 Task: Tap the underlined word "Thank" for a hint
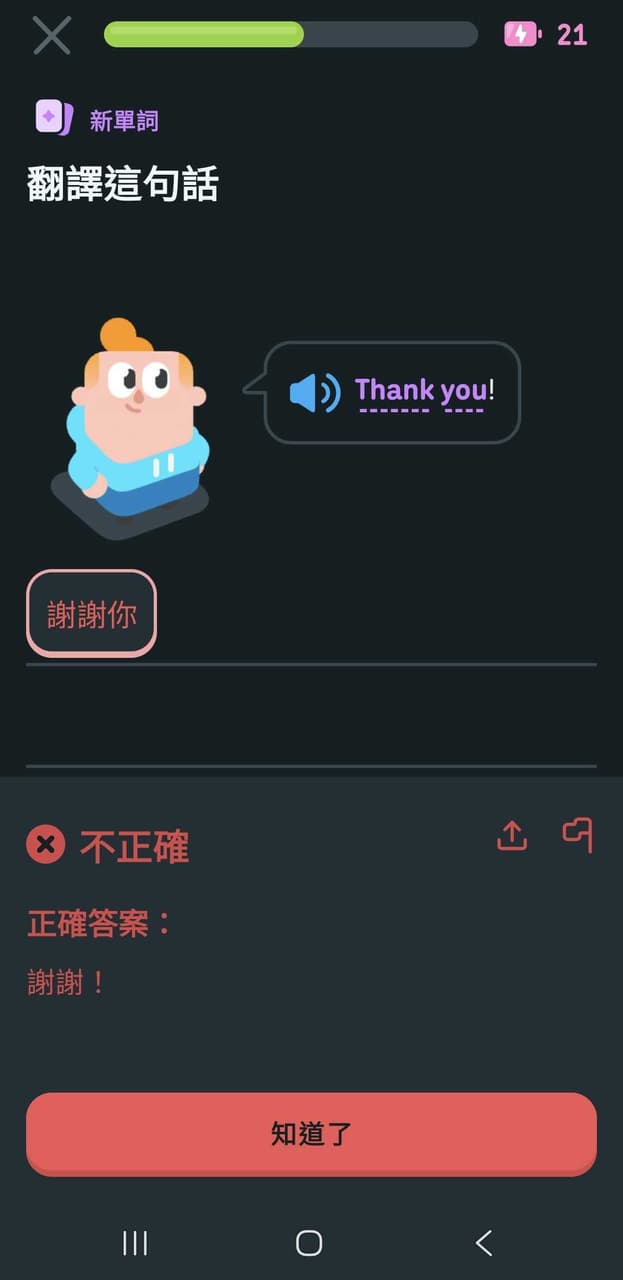point(393,390)
